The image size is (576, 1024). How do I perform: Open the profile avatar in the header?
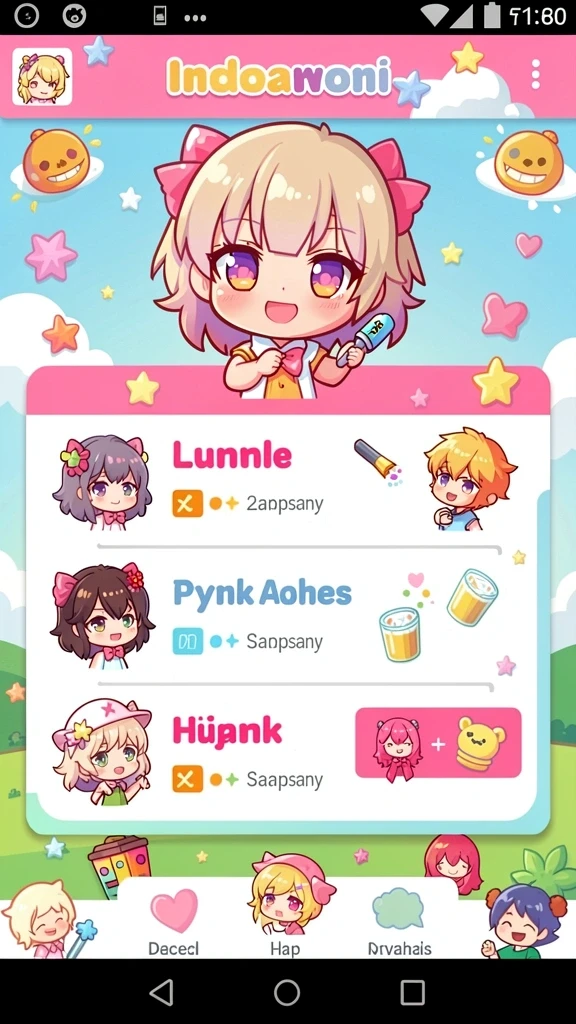[x=42, y=77]
